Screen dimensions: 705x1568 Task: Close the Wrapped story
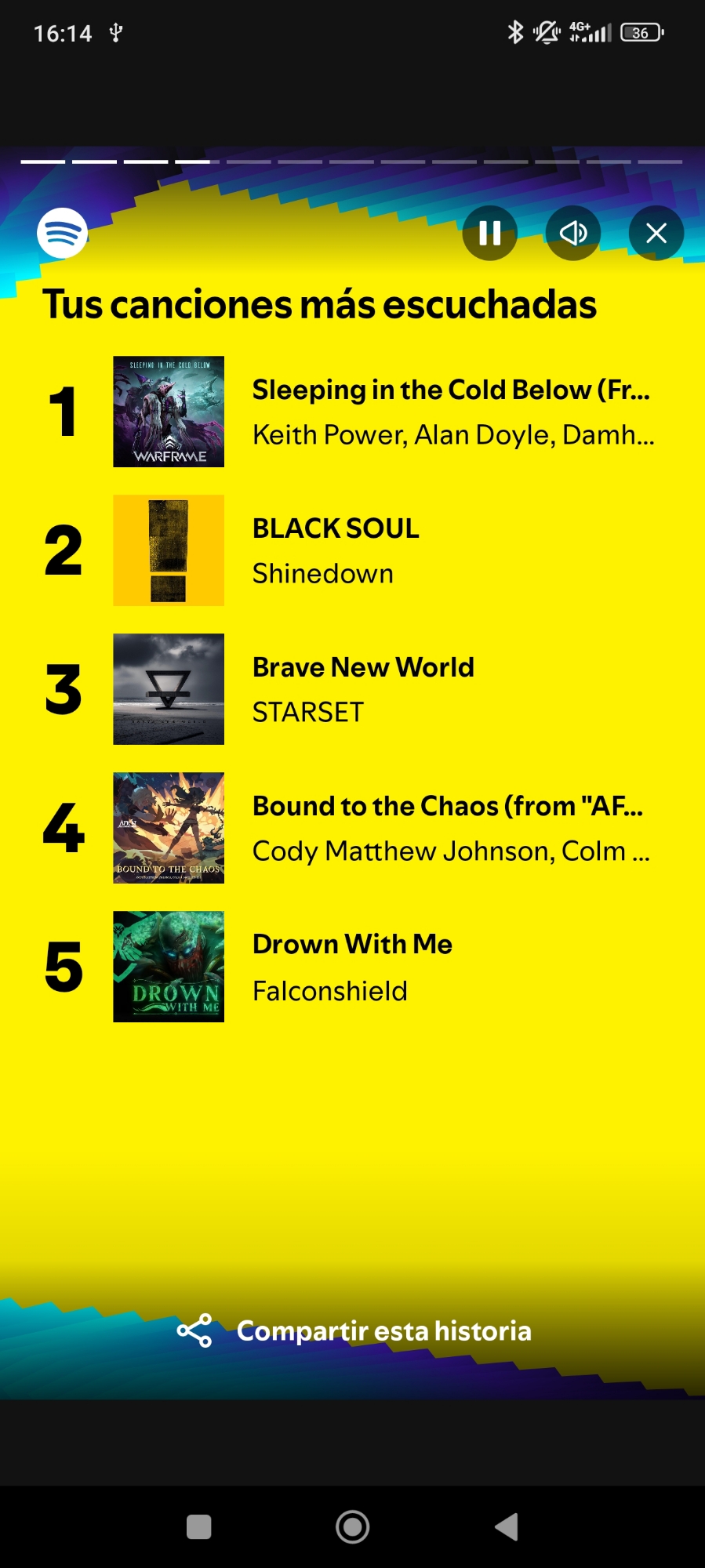[656, 233]
